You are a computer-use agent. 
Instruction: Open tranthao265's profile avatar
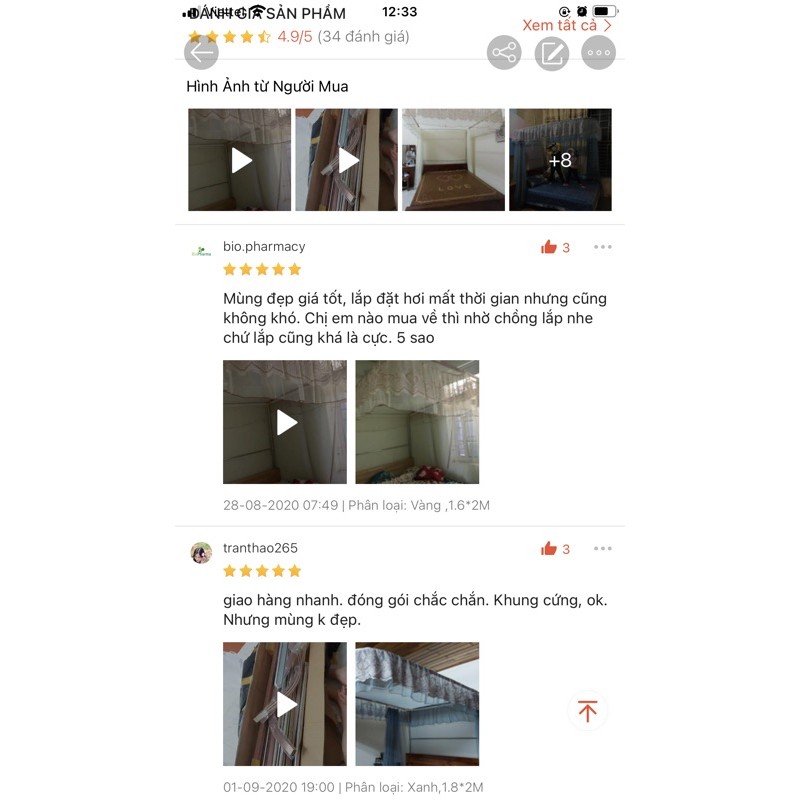201,553
